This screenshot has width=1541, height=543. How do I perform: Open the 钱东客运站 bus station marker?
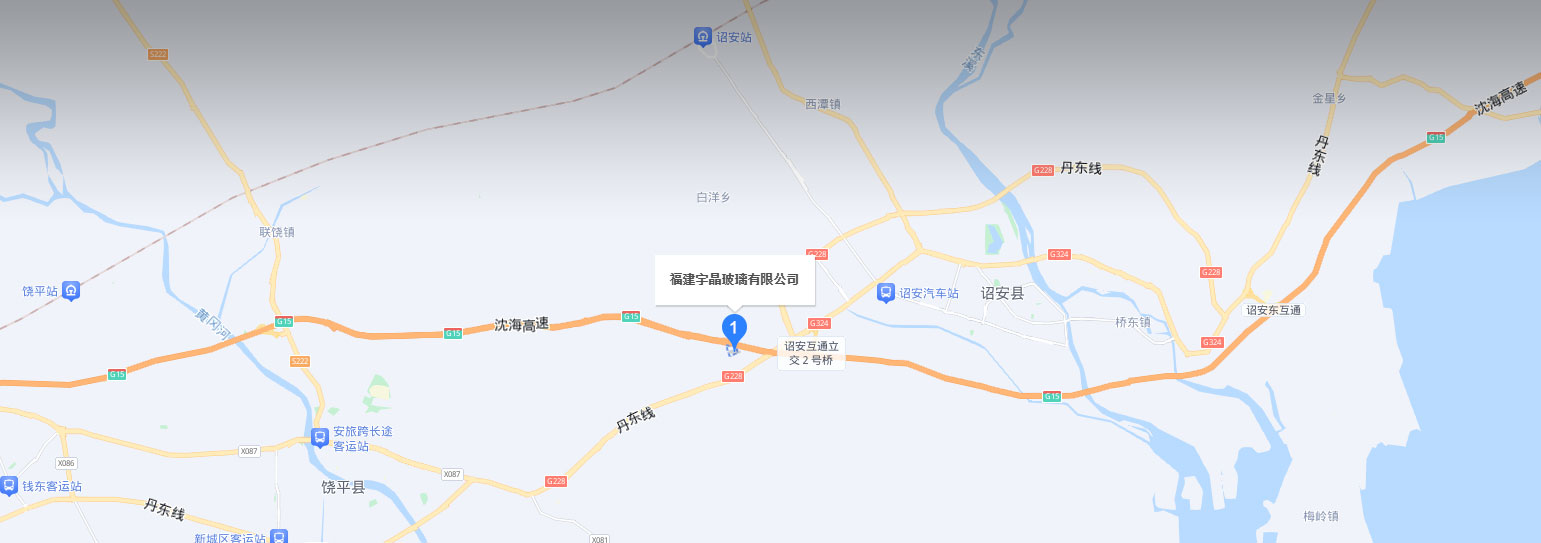[9, 486]
